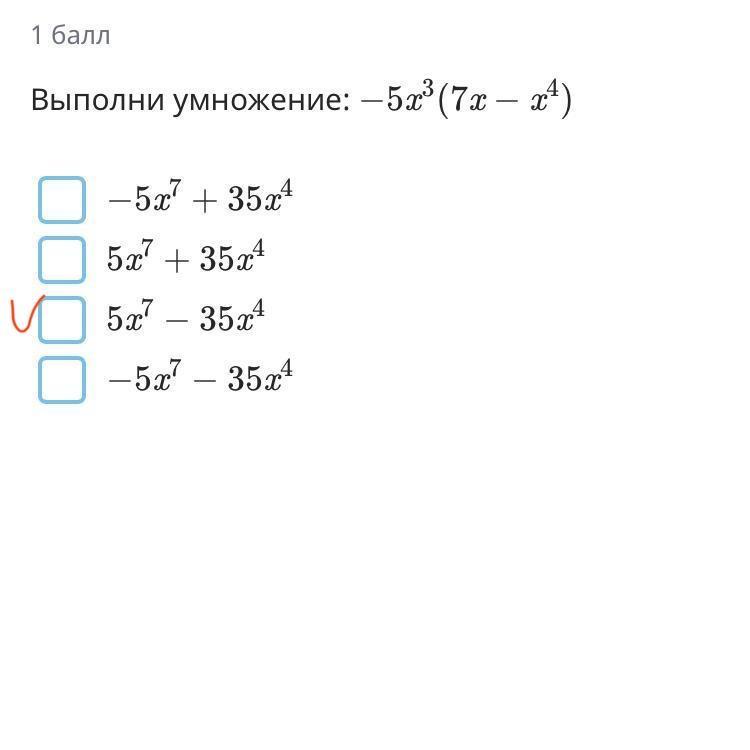Mark the answer −5x⁷ − 35x⁴

[x=62, y=380]
